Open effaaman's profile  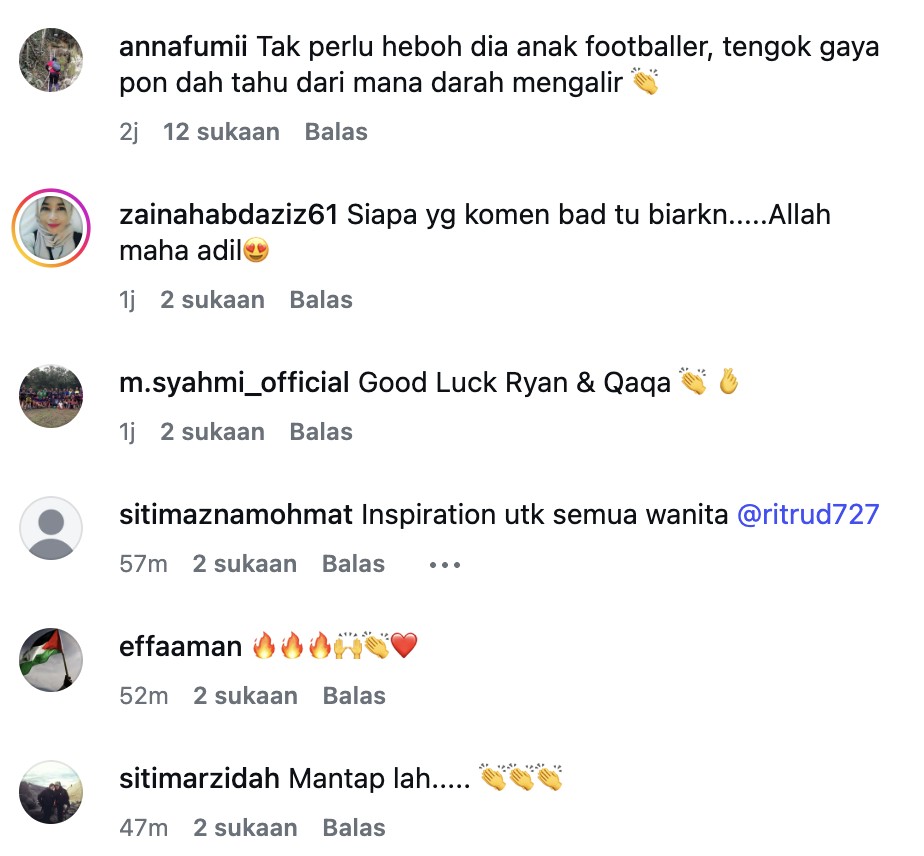coord(180,646)
